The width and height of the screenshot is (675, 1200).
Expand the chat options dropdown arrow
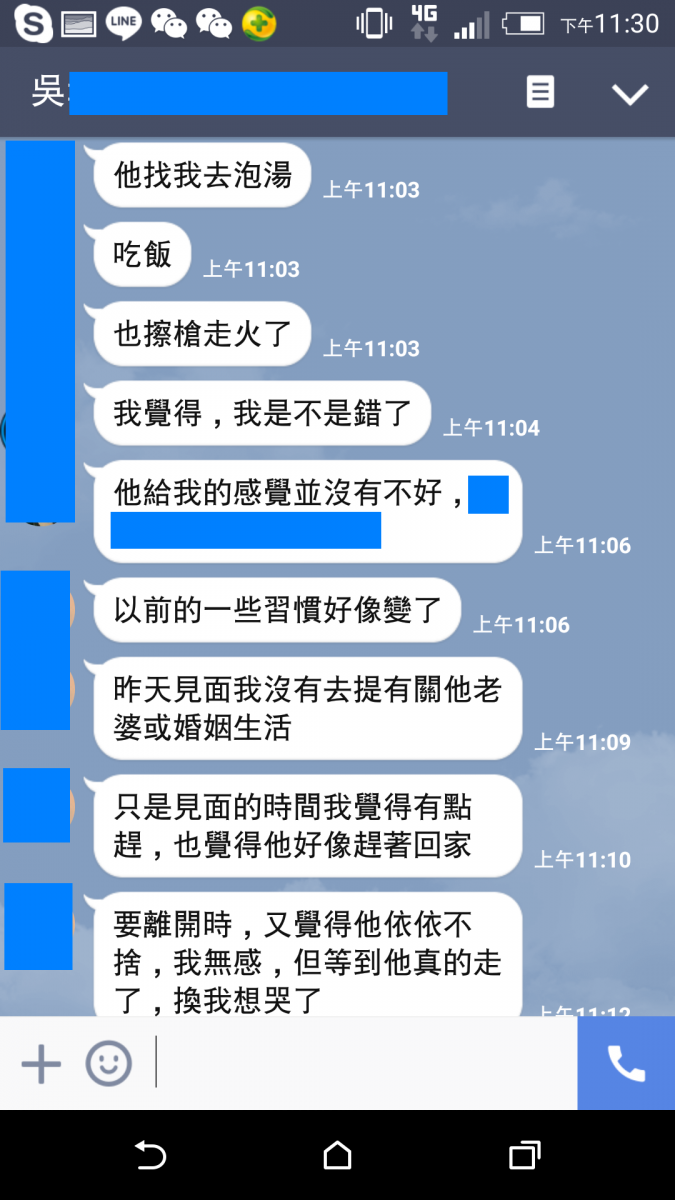pyautogui.click(x=630, y=94)
